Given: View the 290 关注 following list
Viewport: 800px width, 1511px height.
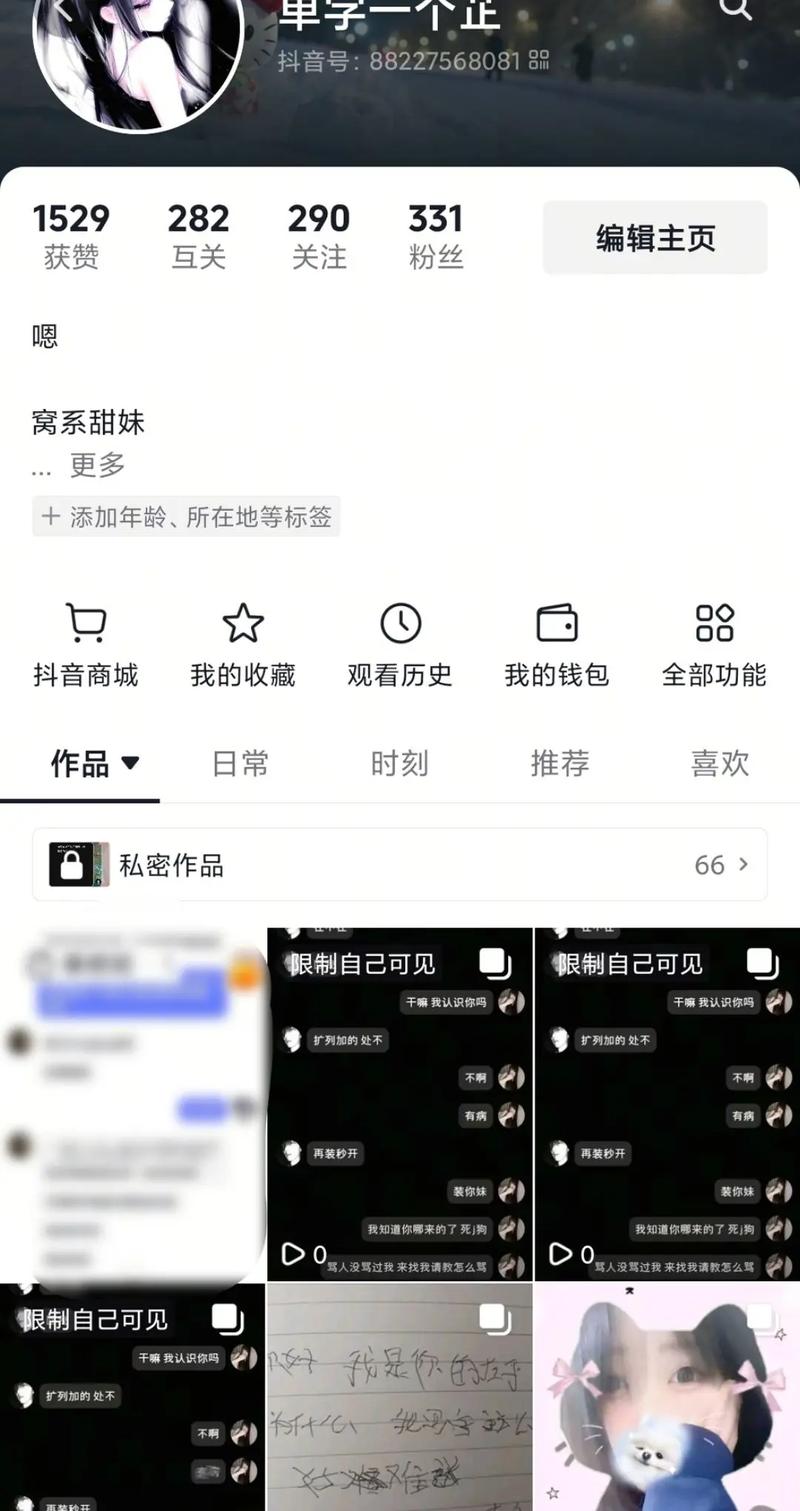Looking at the screenshot, I should click(318, 236).
